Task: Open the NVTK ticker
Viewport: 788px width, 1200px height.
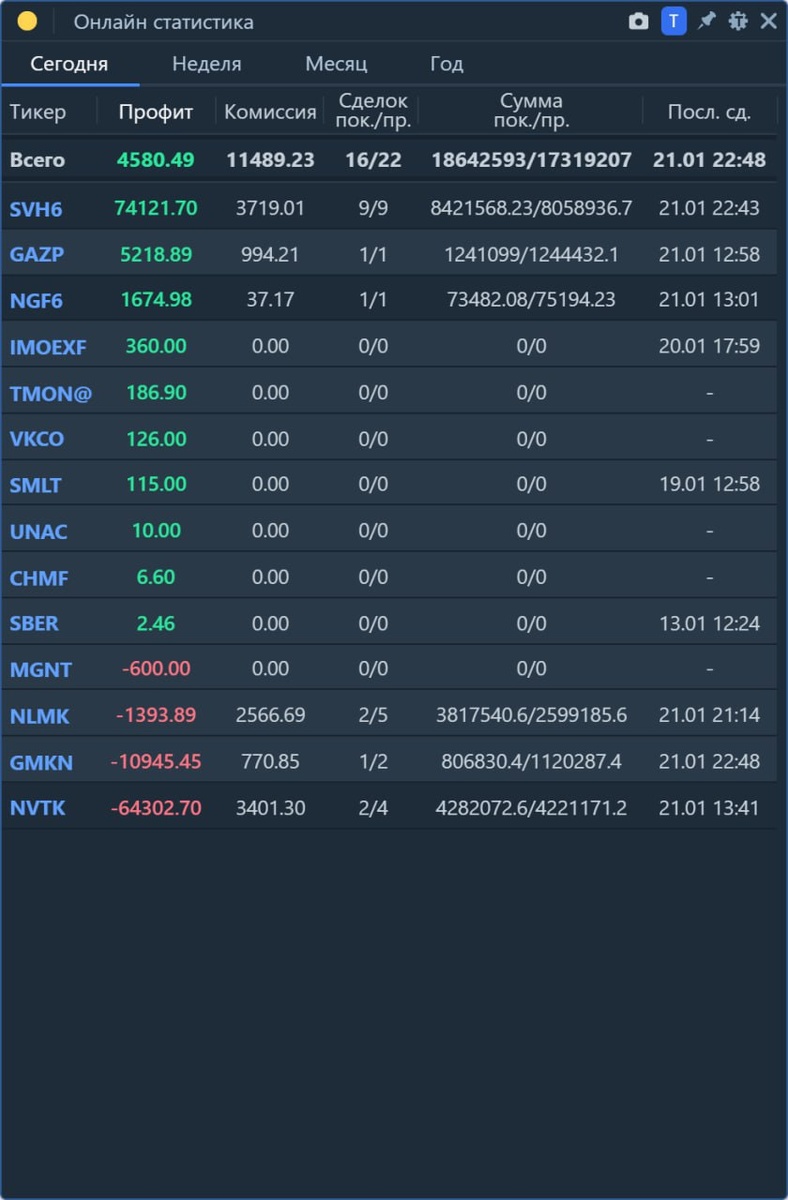Action: 38,808
